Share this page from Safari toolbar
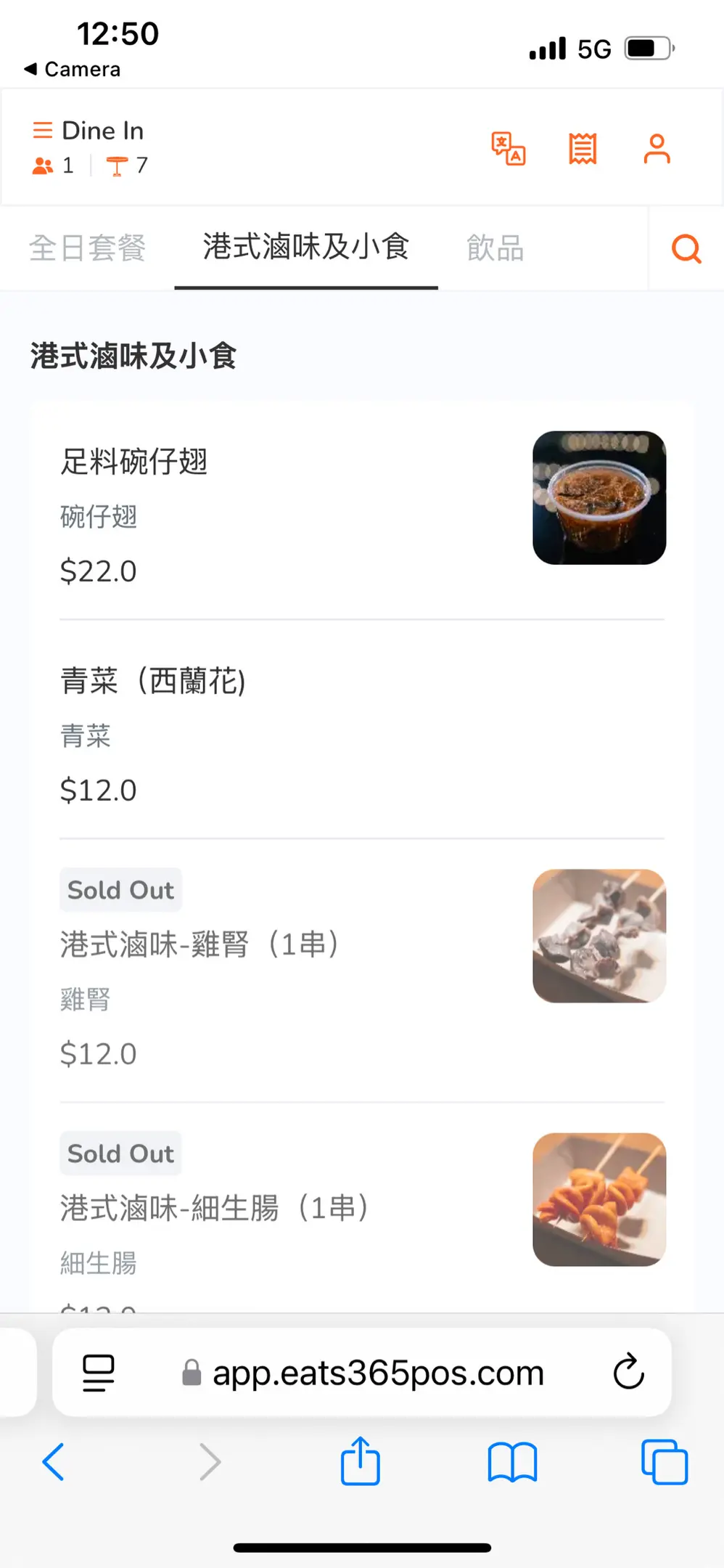Viewport: 724px width, 1568px height. click(x=361, y=1461)
